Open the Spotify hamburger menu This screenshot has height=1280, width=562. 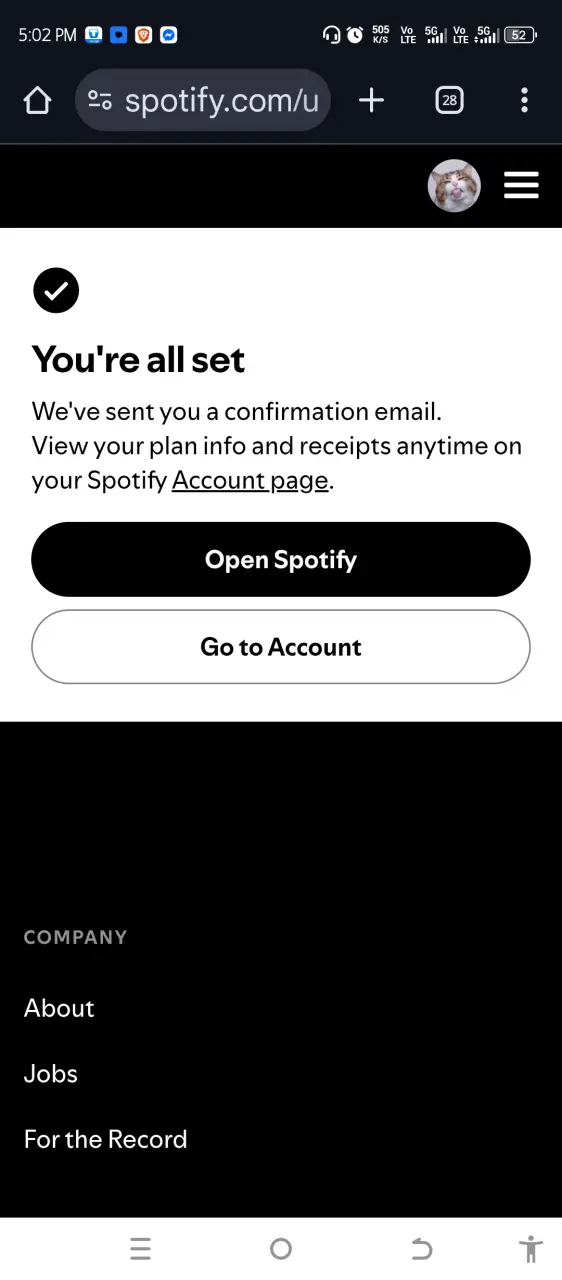[x=521, y=186]
